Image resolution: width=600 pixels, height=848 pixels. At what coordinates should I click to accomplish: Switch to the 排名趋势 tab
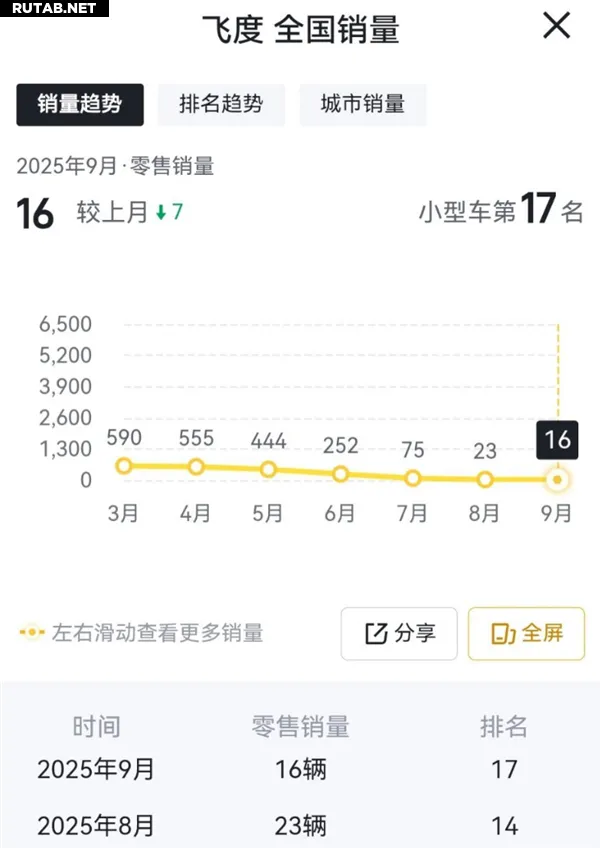point(221,104)
